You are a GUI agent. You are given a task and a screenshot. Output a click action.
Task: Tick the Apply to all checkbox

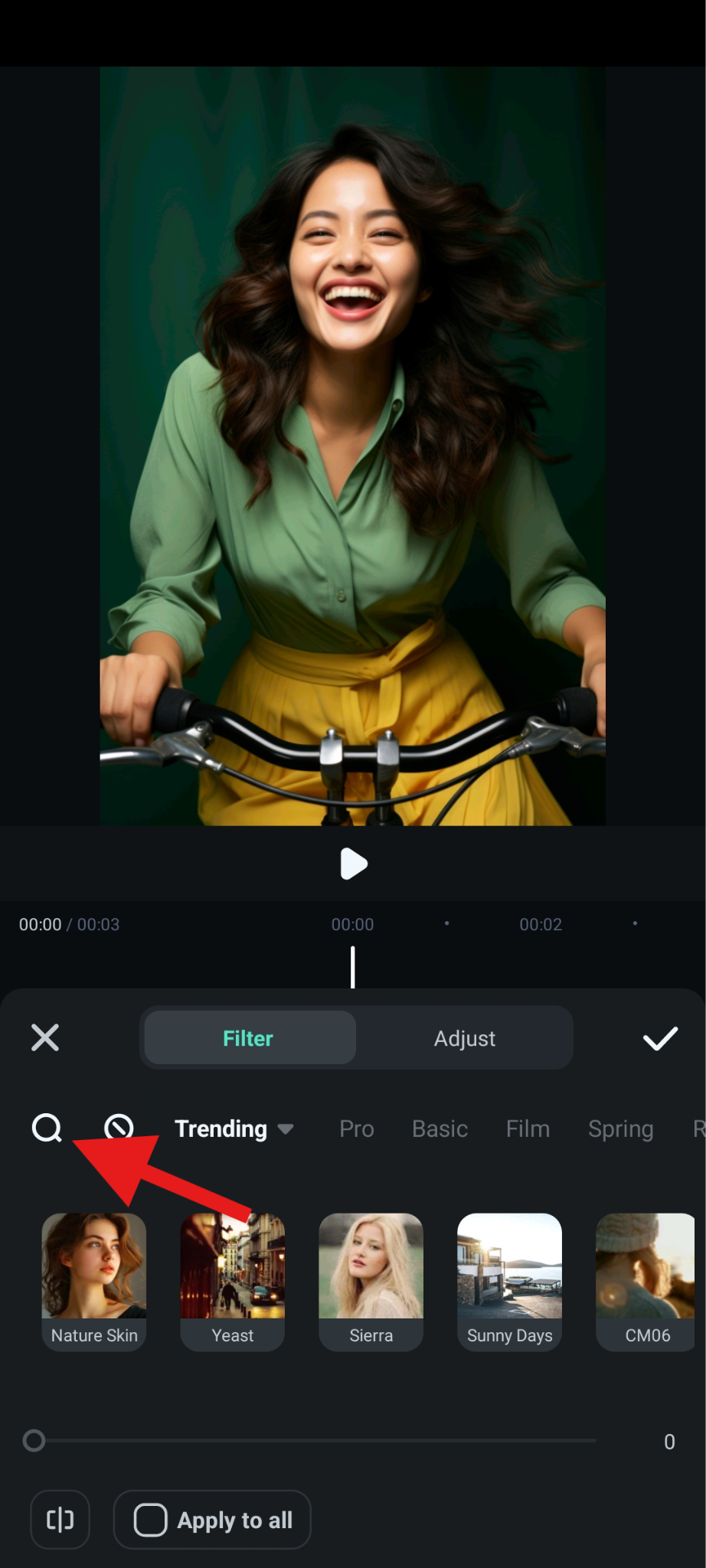coord(151,1520)
